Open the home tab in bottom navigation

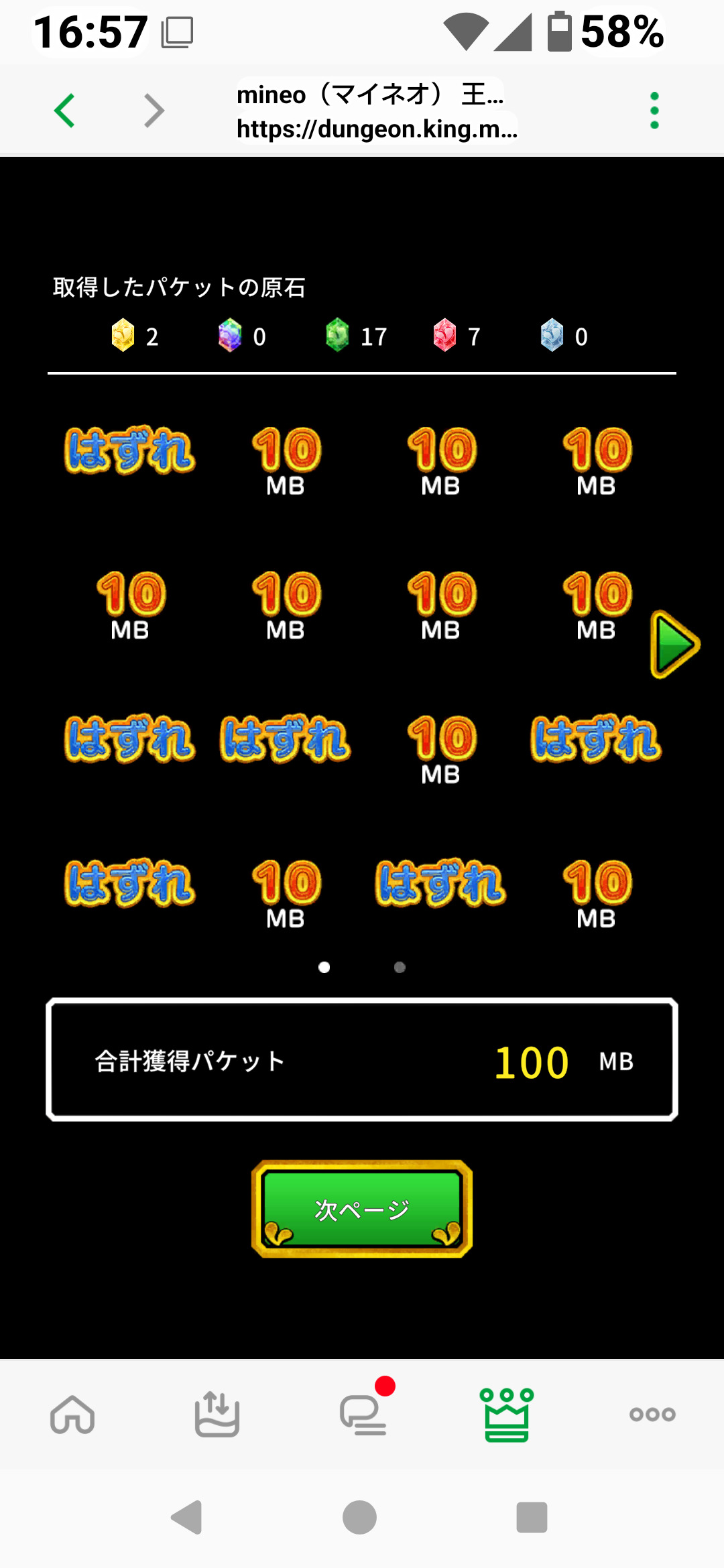pos(72,1414)
